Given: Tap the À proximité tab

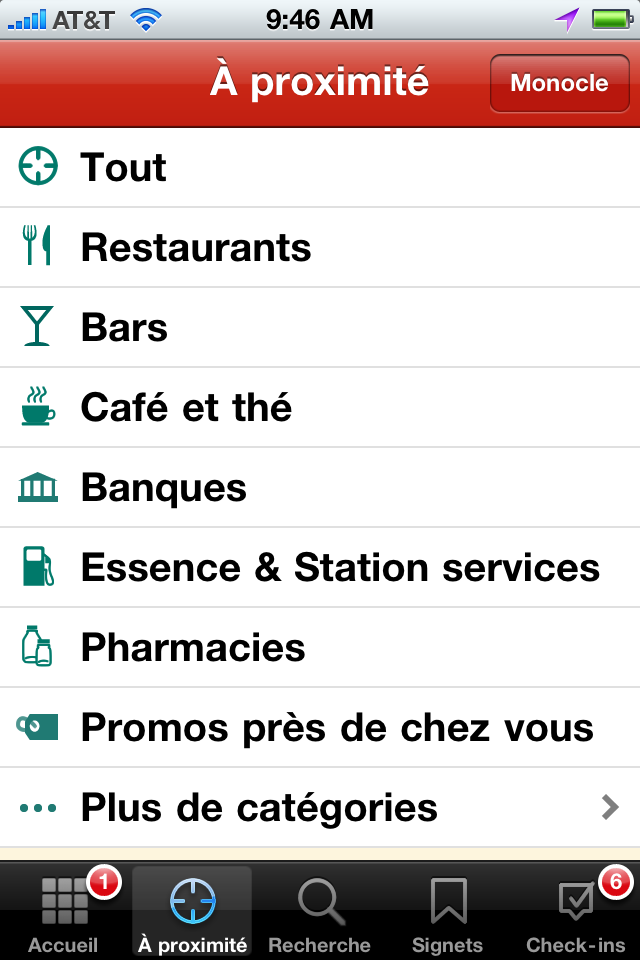Looking at the screenshot, I should coord(192,912).
